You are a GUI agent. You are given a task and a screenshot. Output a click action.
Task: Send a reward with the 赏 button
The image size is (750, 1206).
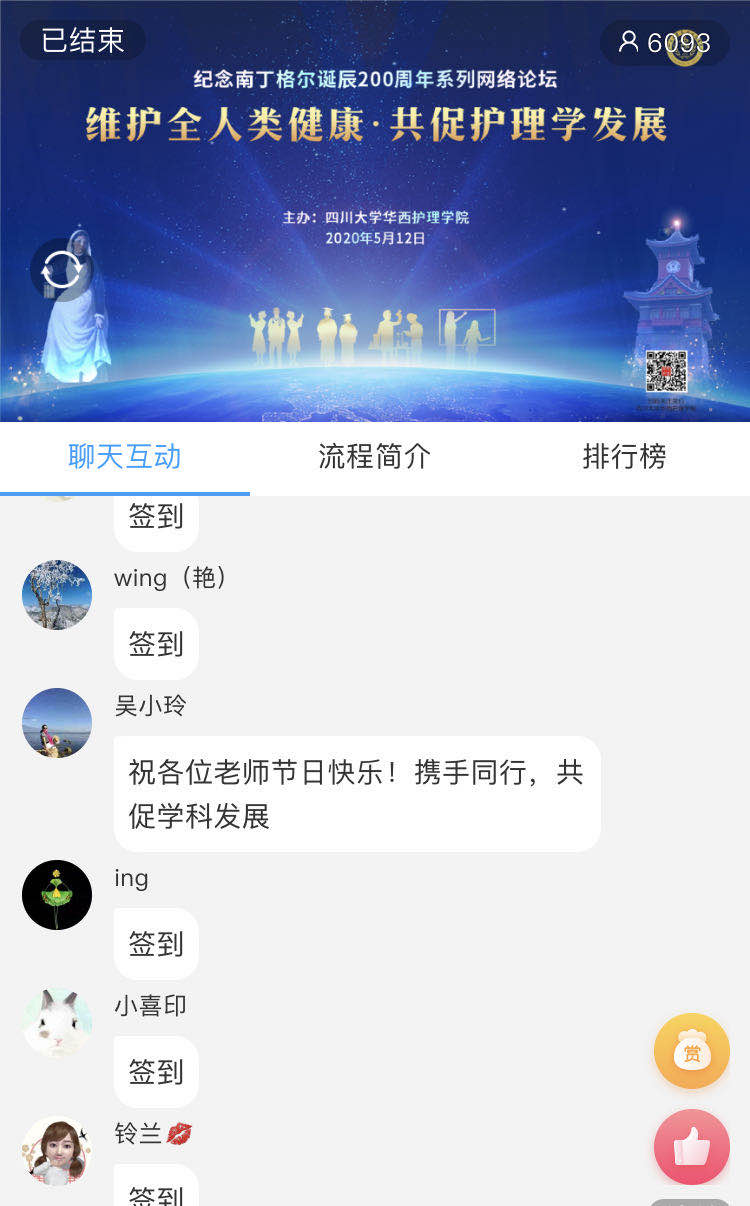click(x=692, y=1051)
